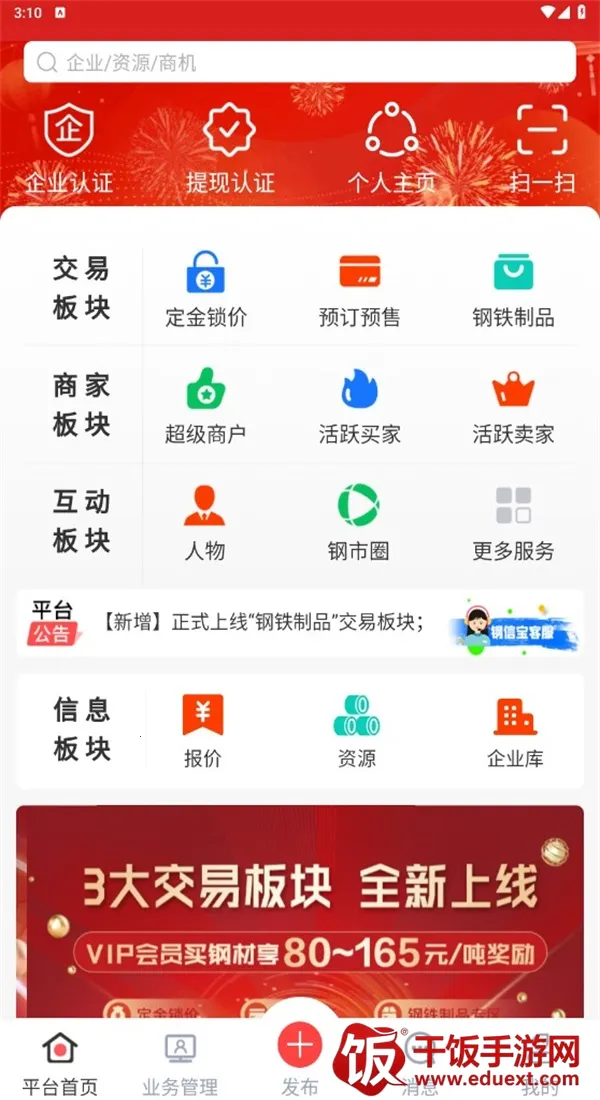Launch the 扫一扫 scanner
The width and height of the screenshot is (600, 1100).
coord(542,148)
